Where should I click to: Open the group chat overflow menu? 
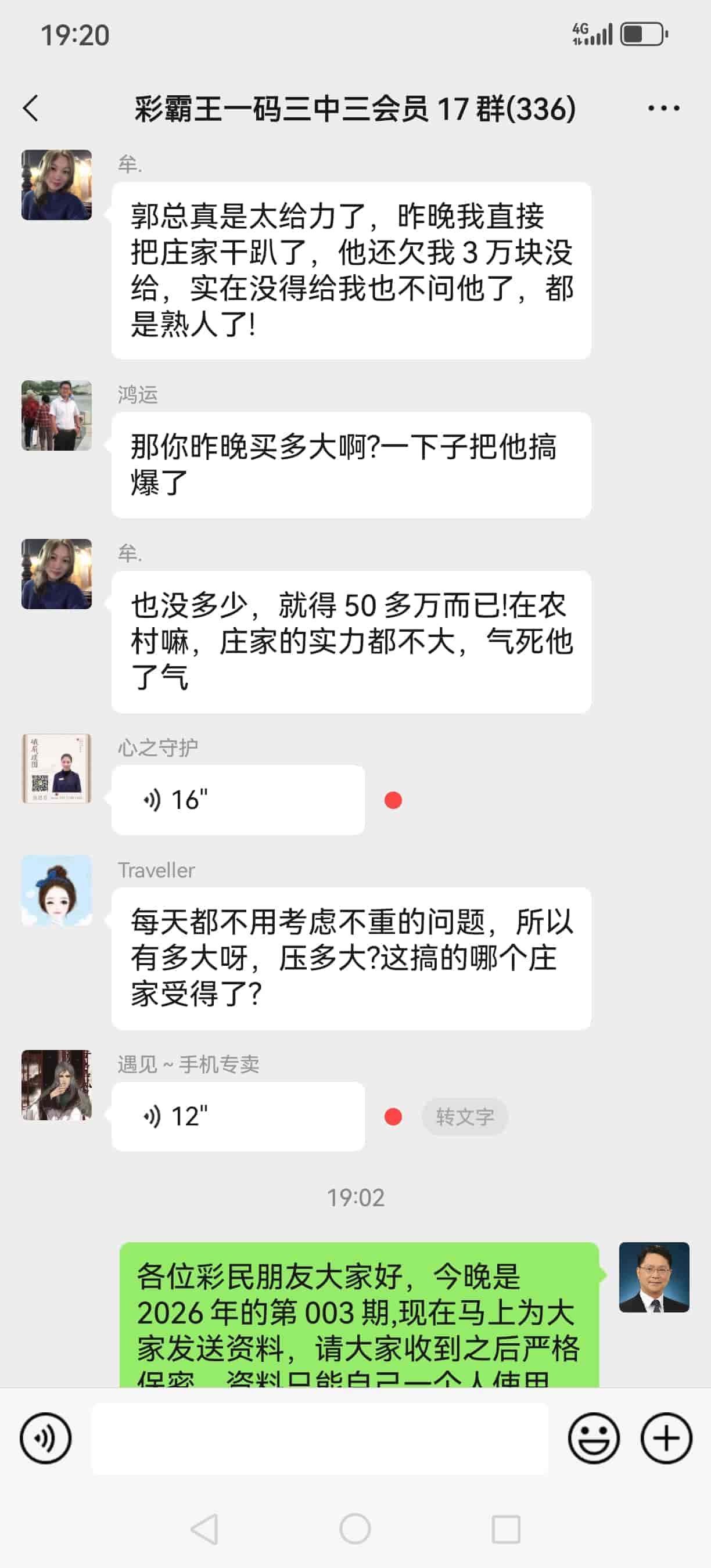pos(663,109)
